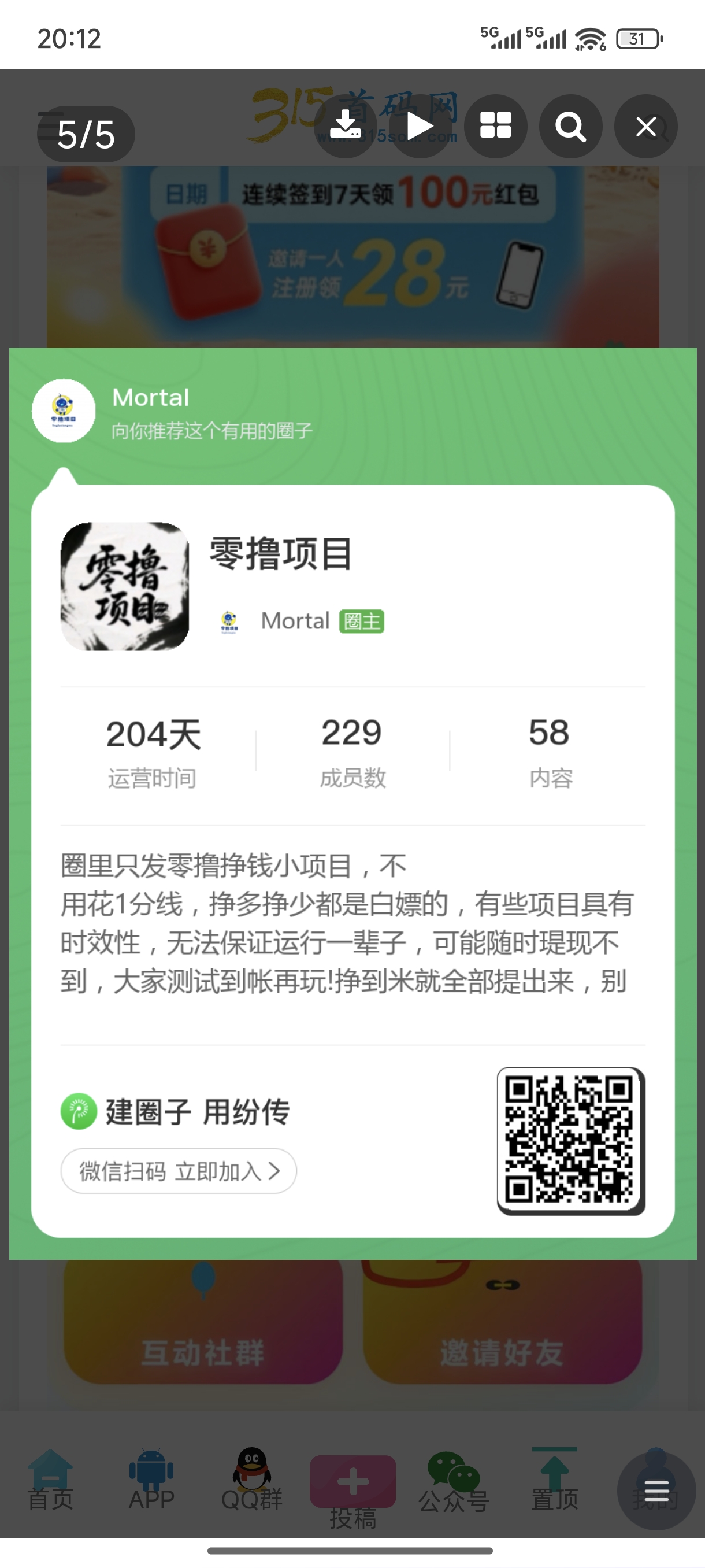Download the current image
Screen dimensions: 705x1568
pos(346,126)
